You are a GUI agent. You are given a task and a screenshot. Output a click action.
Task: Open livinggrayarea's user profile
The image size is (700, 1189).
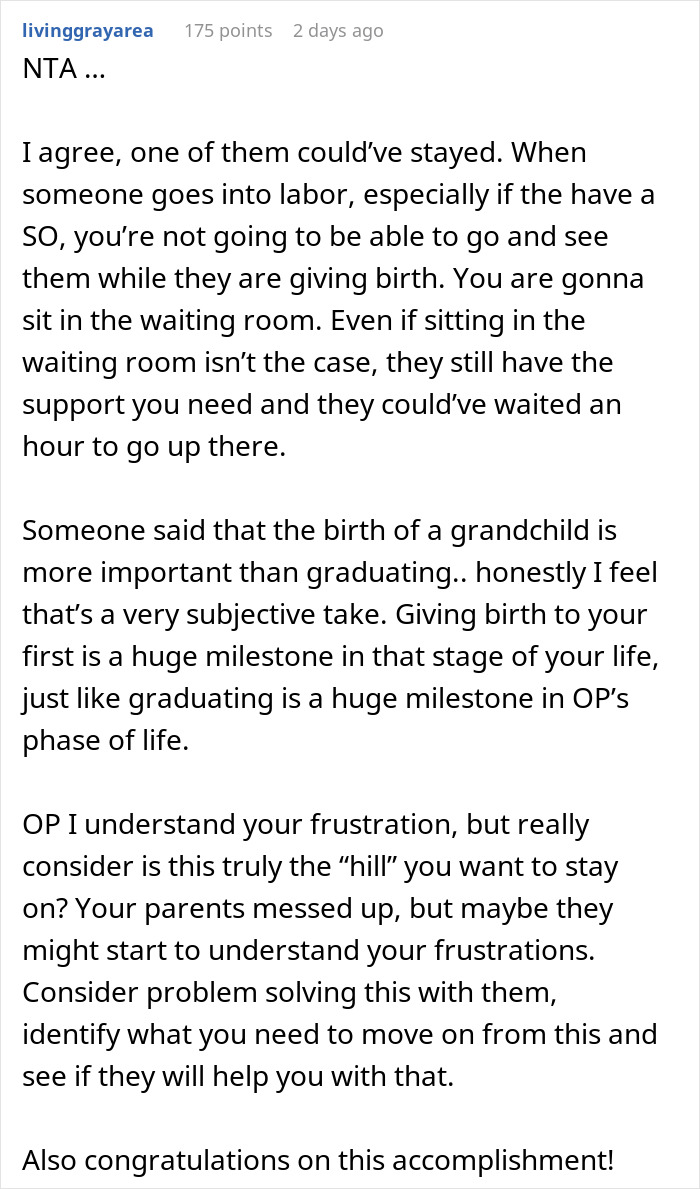click(x=87, y=31)
